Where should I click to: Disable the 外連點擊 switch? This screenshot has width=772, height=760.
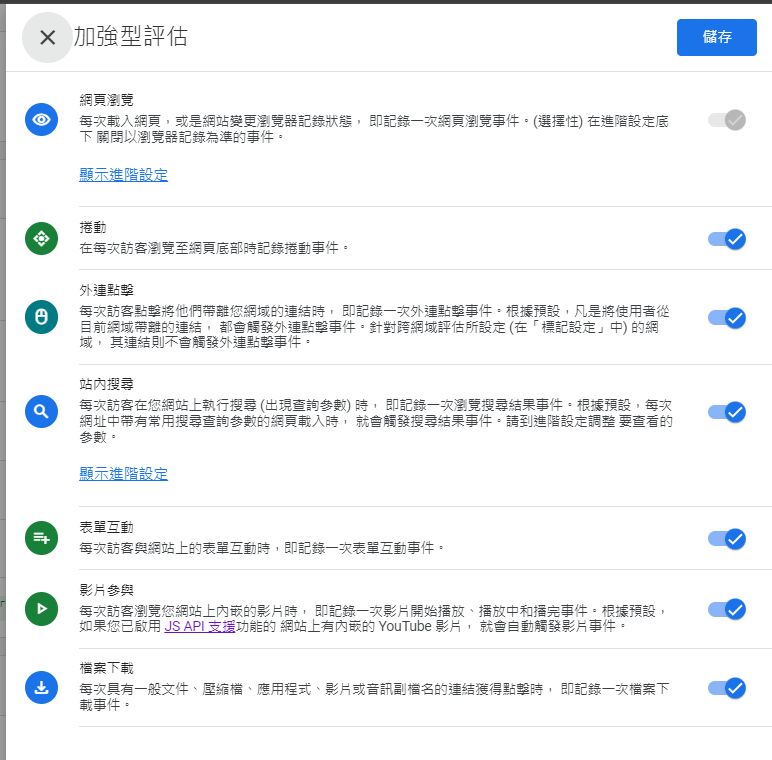click(x=727, y=318)
